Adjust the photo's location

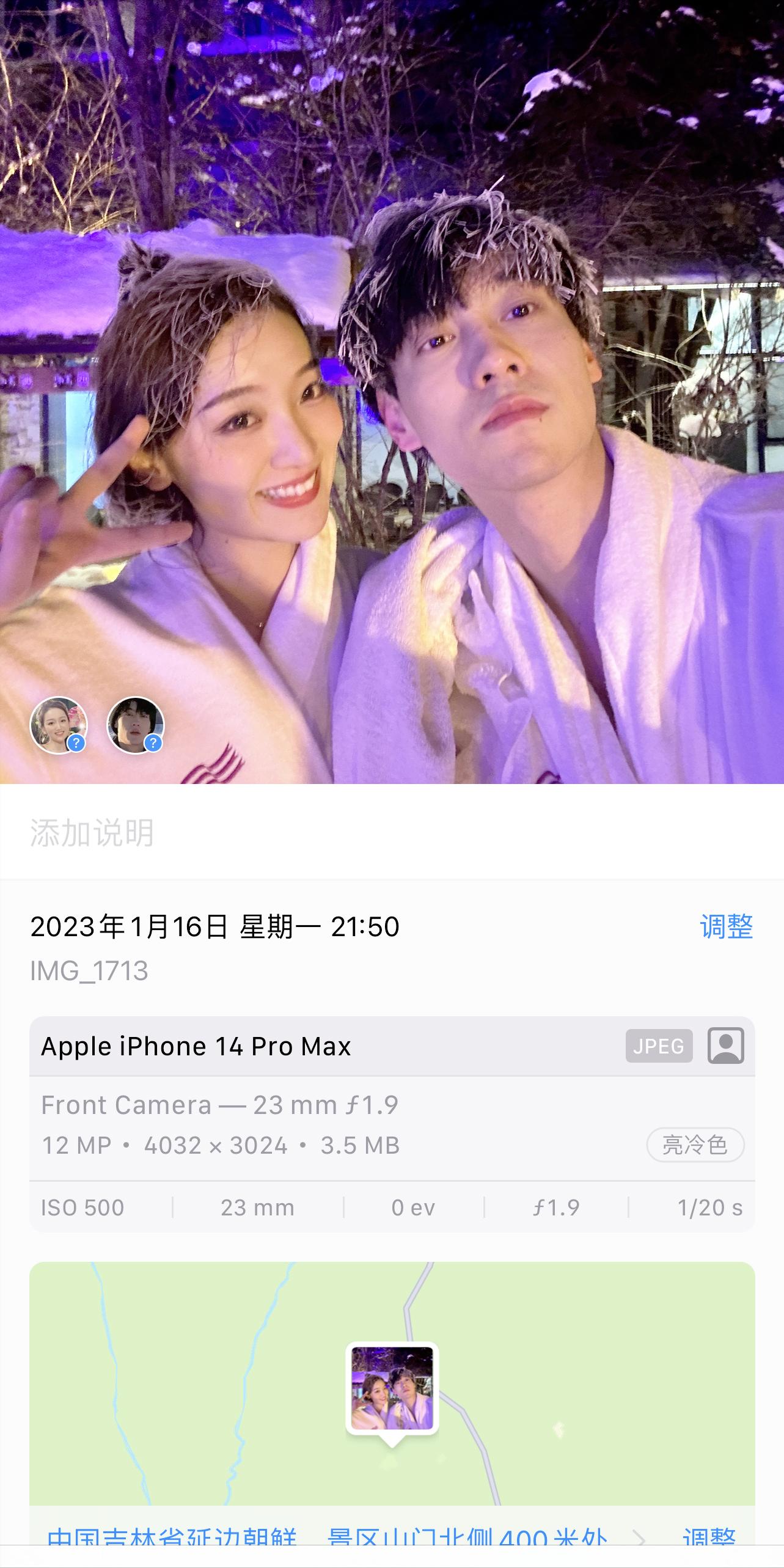[x=708, y=1536]
